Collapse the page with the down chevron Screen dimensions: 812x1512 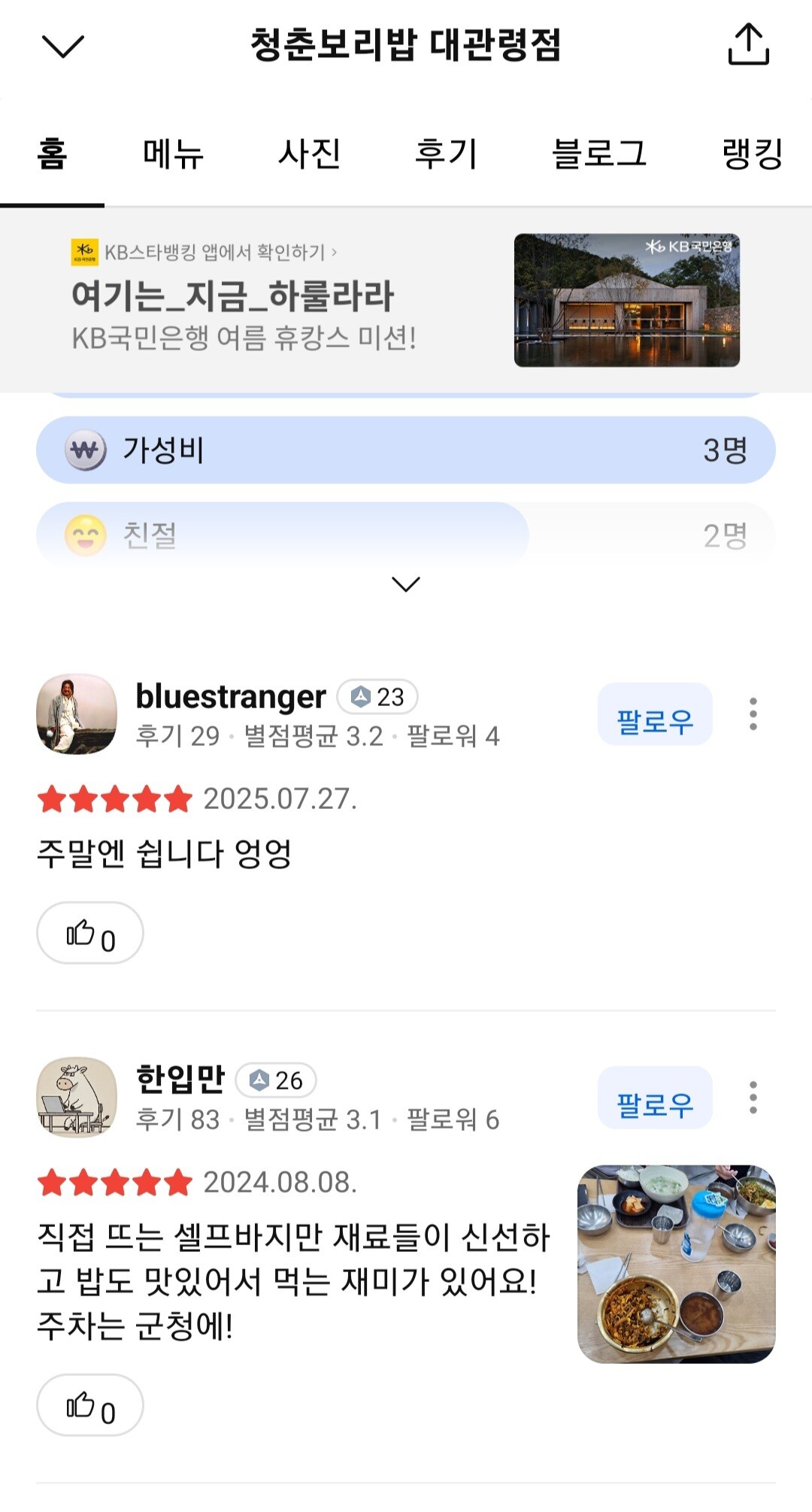pos(63,47)
